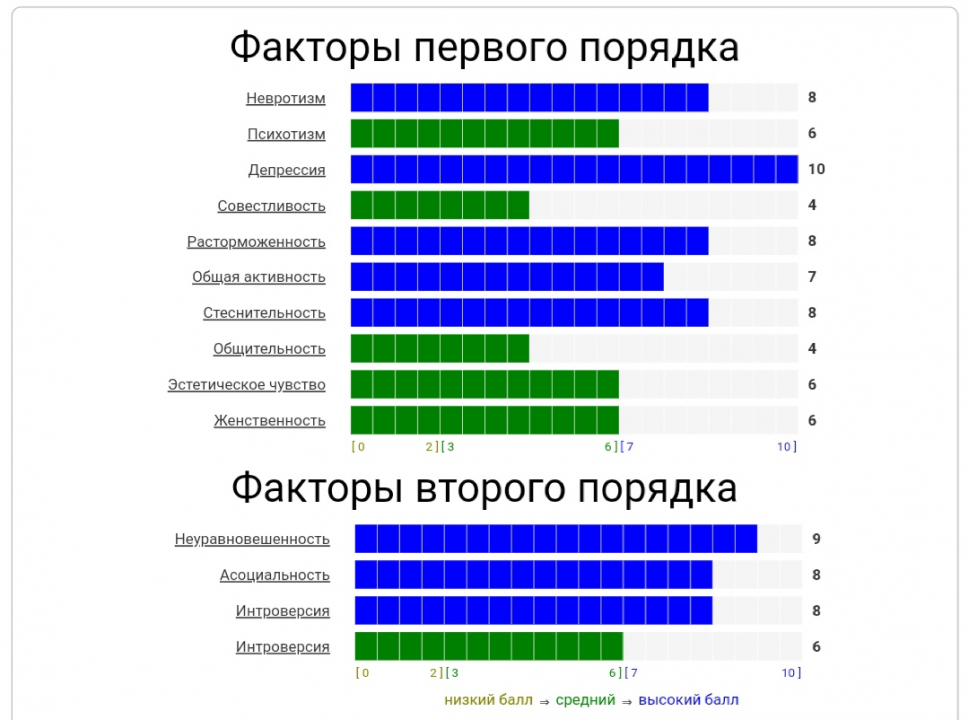This screenshot has width=969, height=720.
Task: Open the Невротизм factor link
Action: coord(285,98)
